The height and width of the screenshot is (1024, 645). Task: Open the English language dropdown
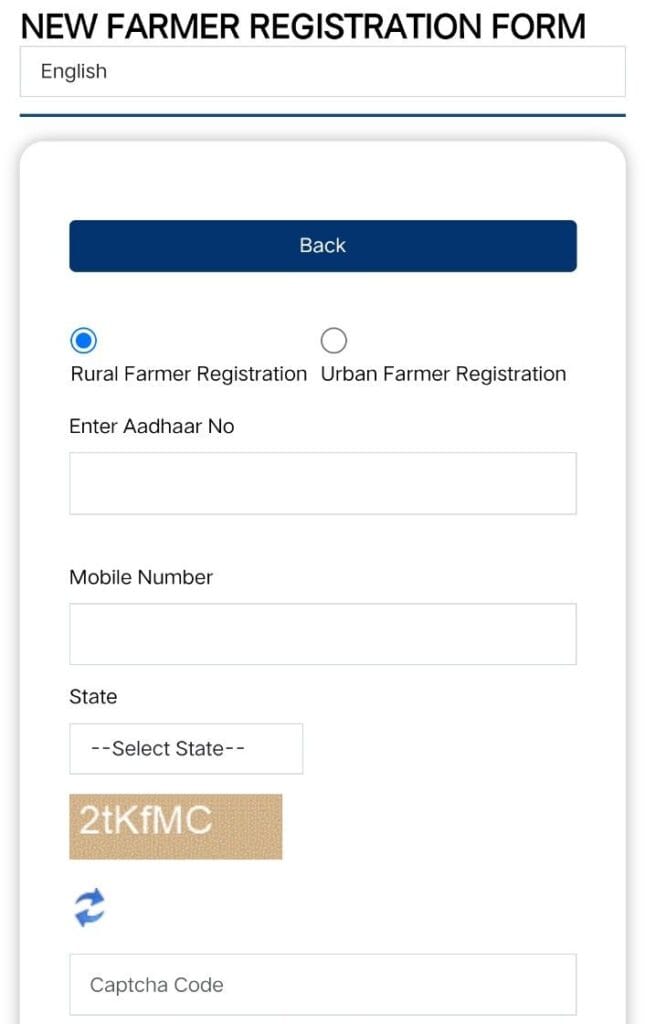pyautogui.click(x=322, y=72)
